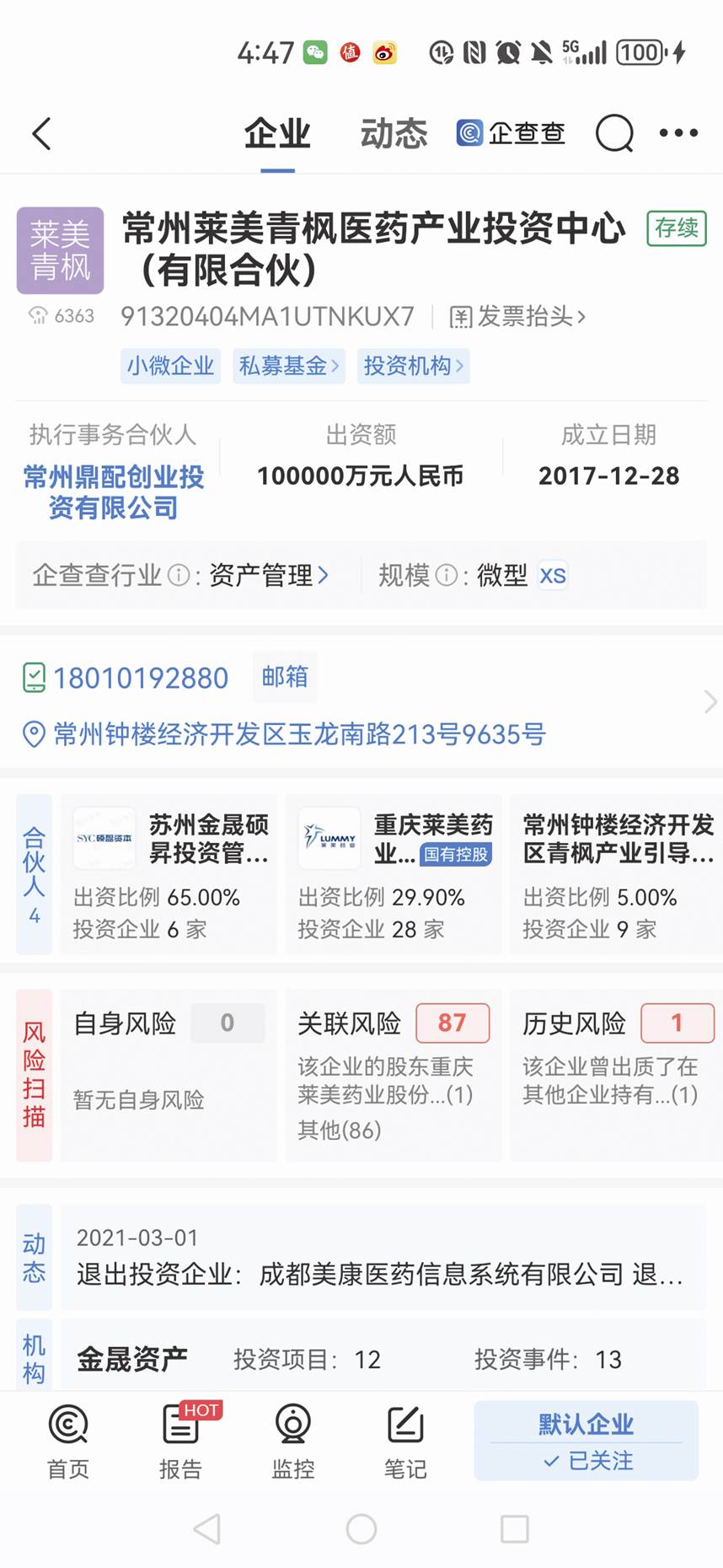This screenshot has height=1568, width=723.
Task: Tap the 投资机构 tag chip
Action: pyautogui.click(x=413, y=366)
